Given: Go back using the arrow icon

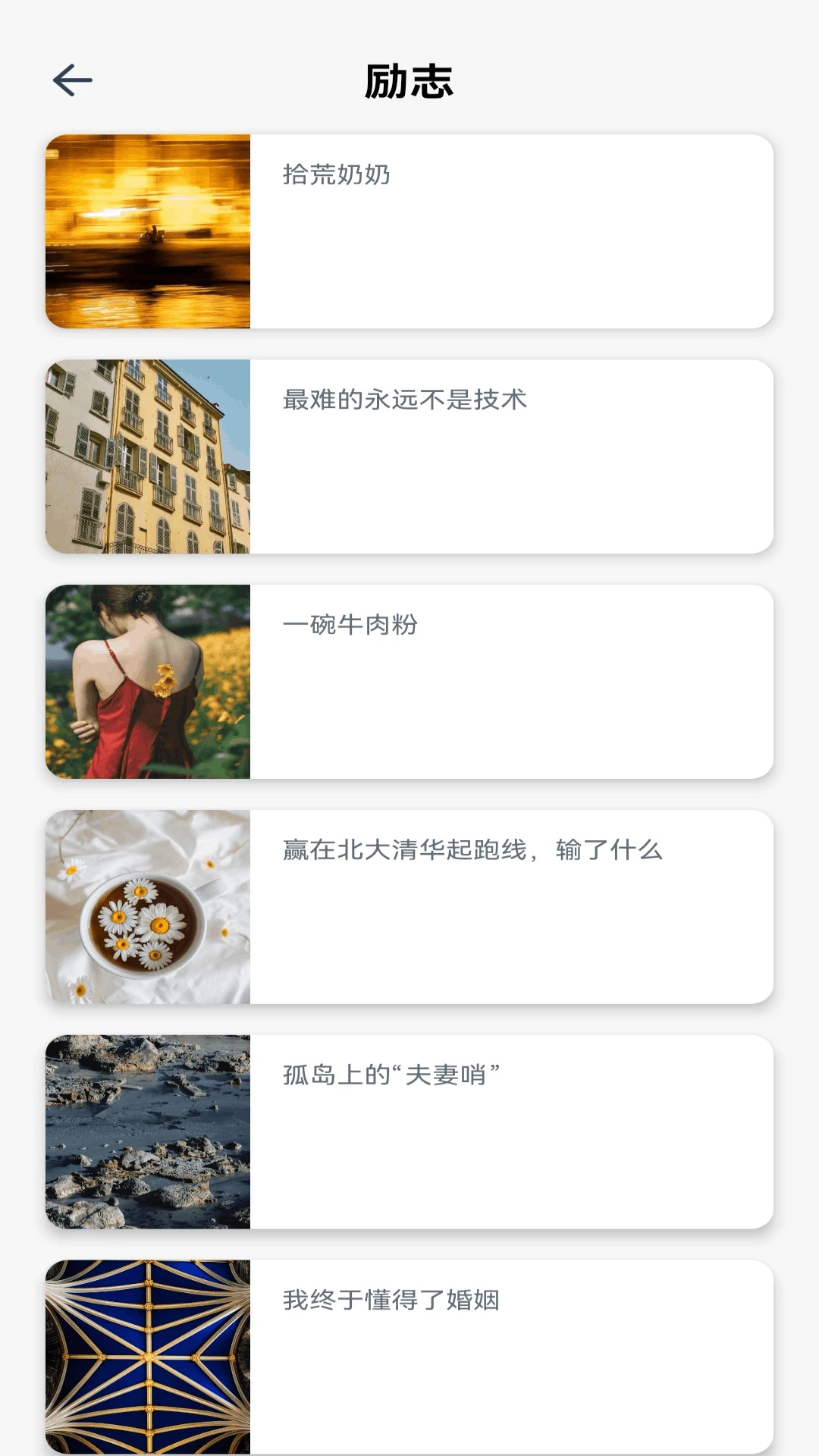Looking at the screenshot, I should pyautogui.click(x=73, y=80).
